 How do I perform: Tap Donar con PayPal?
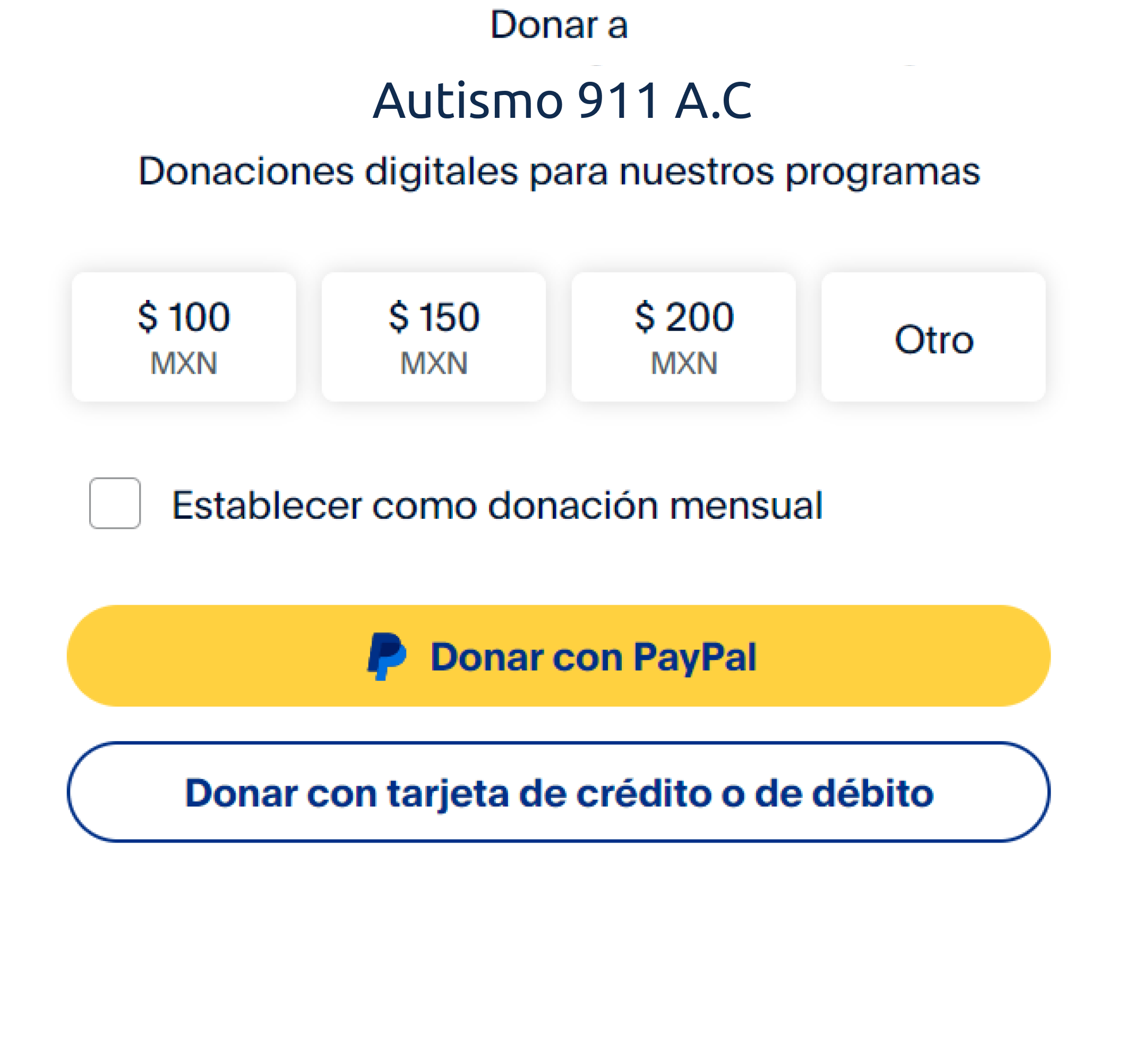pyautogui.click(x=559, y=656)
